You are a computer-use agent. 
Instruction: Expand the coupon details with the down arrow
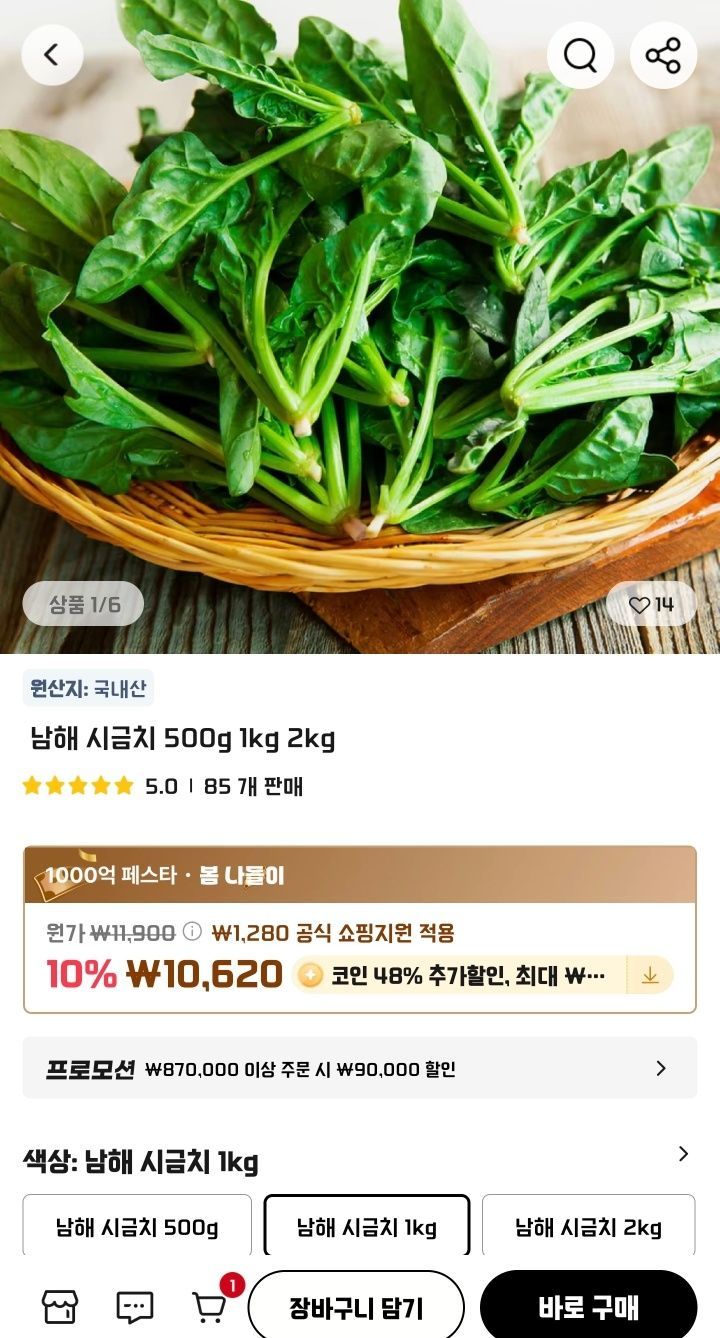(651, 972)
